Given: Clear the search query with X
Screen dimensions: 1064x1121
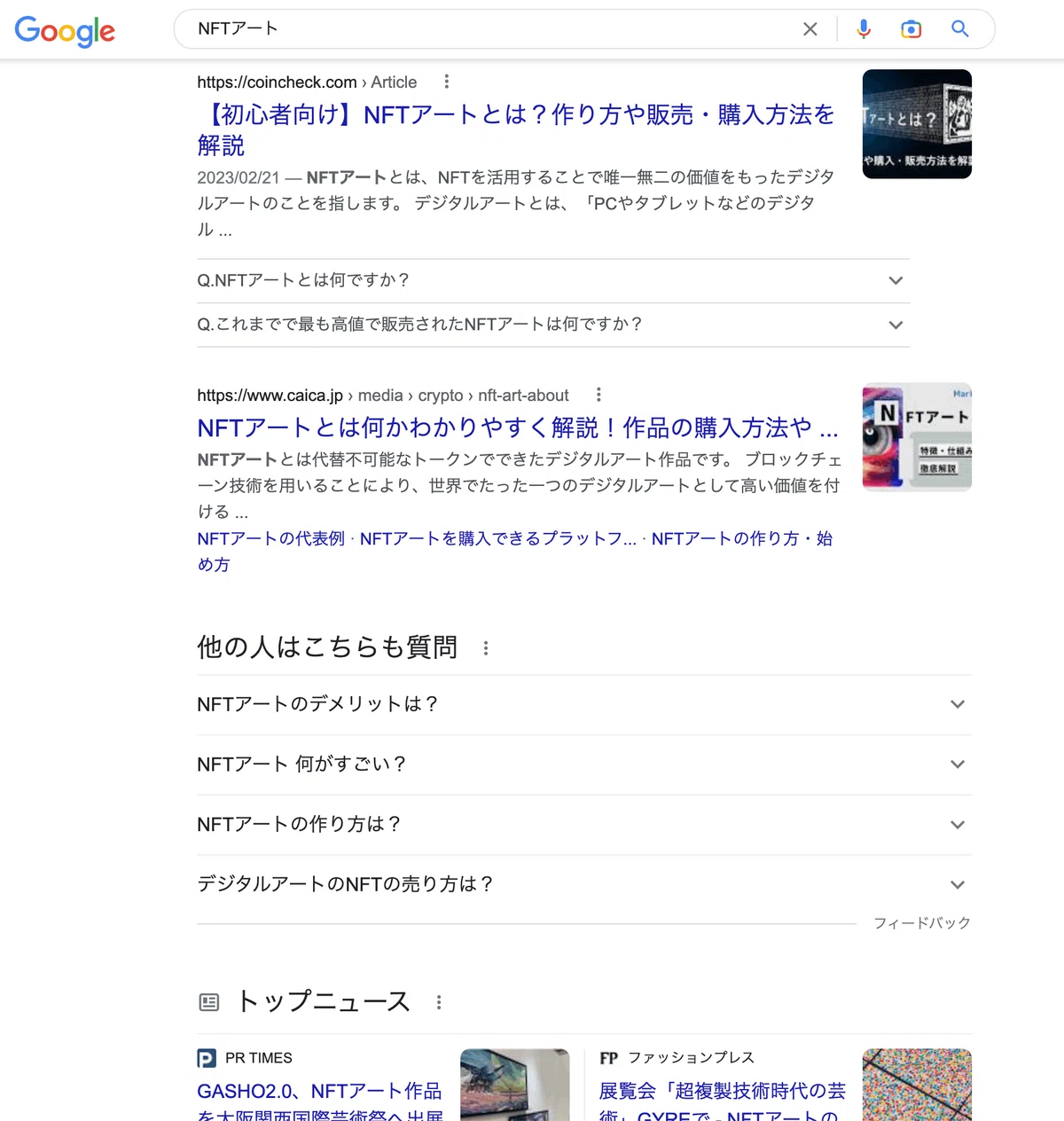Looking at the screenshot, I should pos(810,29).
